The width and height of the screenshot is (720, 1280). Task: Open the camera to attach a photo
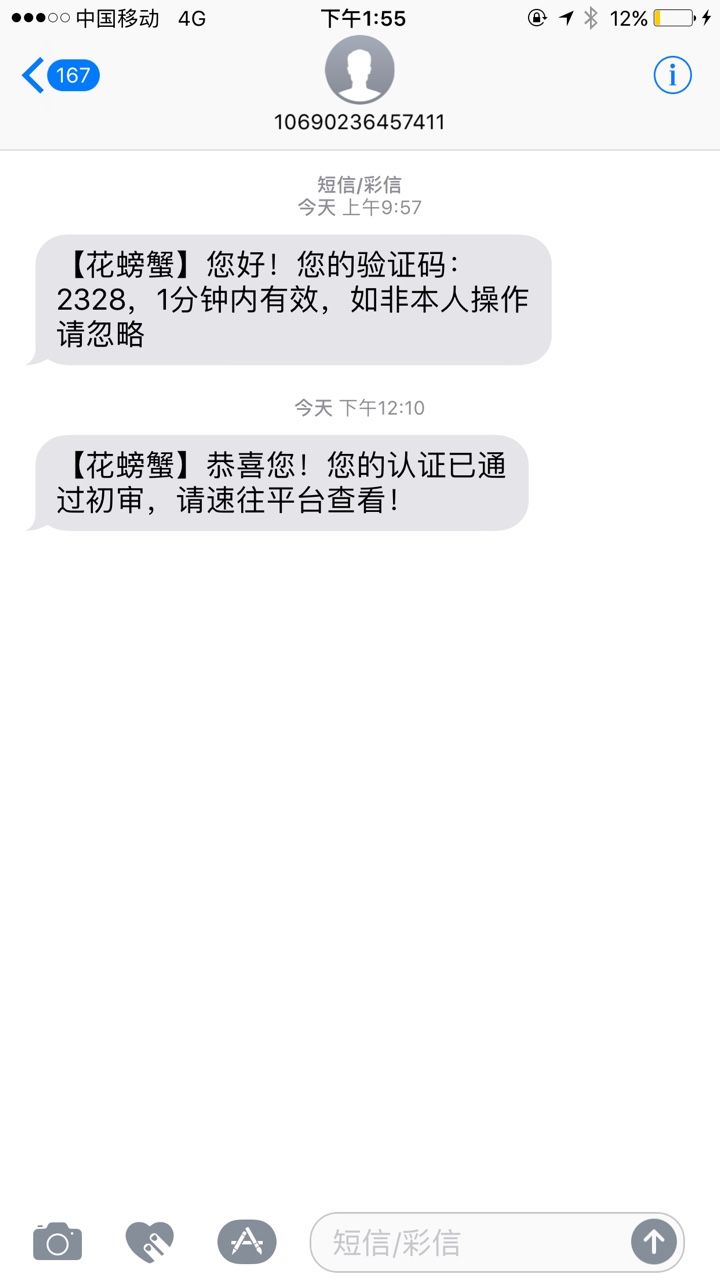point(58,1242)
